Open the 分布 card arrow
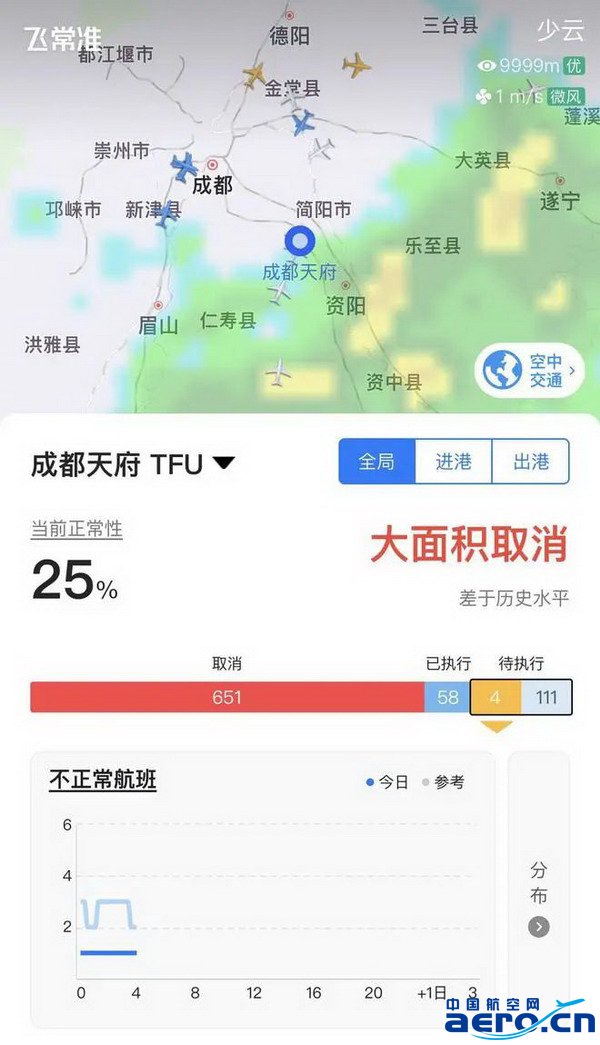 [x=539, y=926]
